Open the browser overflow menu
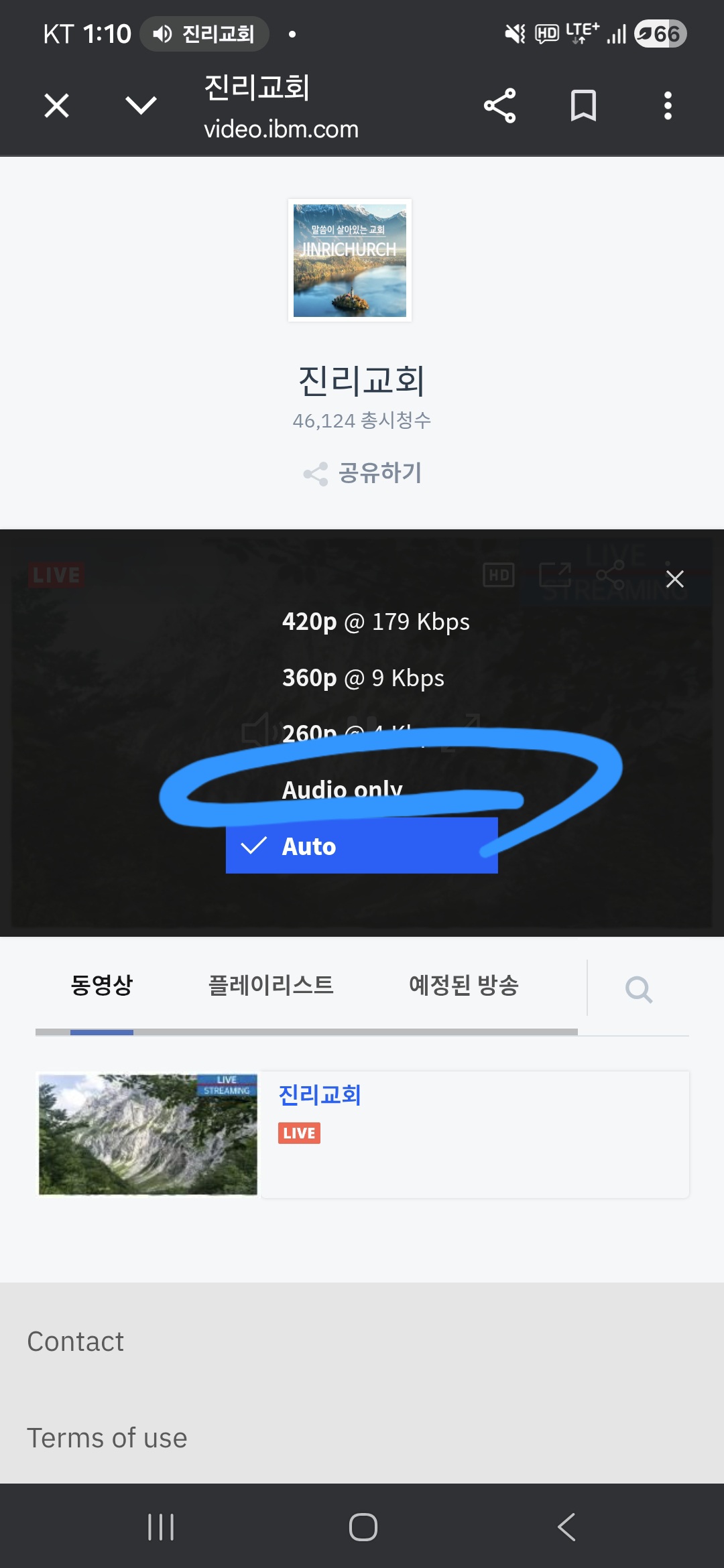This screenshot has width=724, height=1568. pyautogui.click(x=667, y=105)
